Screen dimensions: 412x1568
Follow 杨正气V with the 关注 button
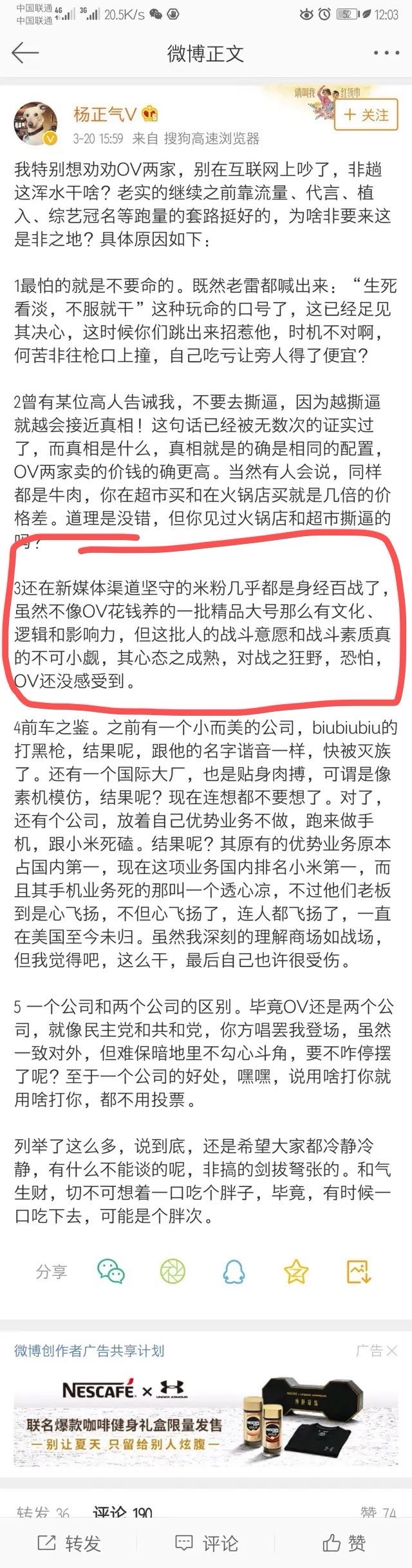point(366,115)
